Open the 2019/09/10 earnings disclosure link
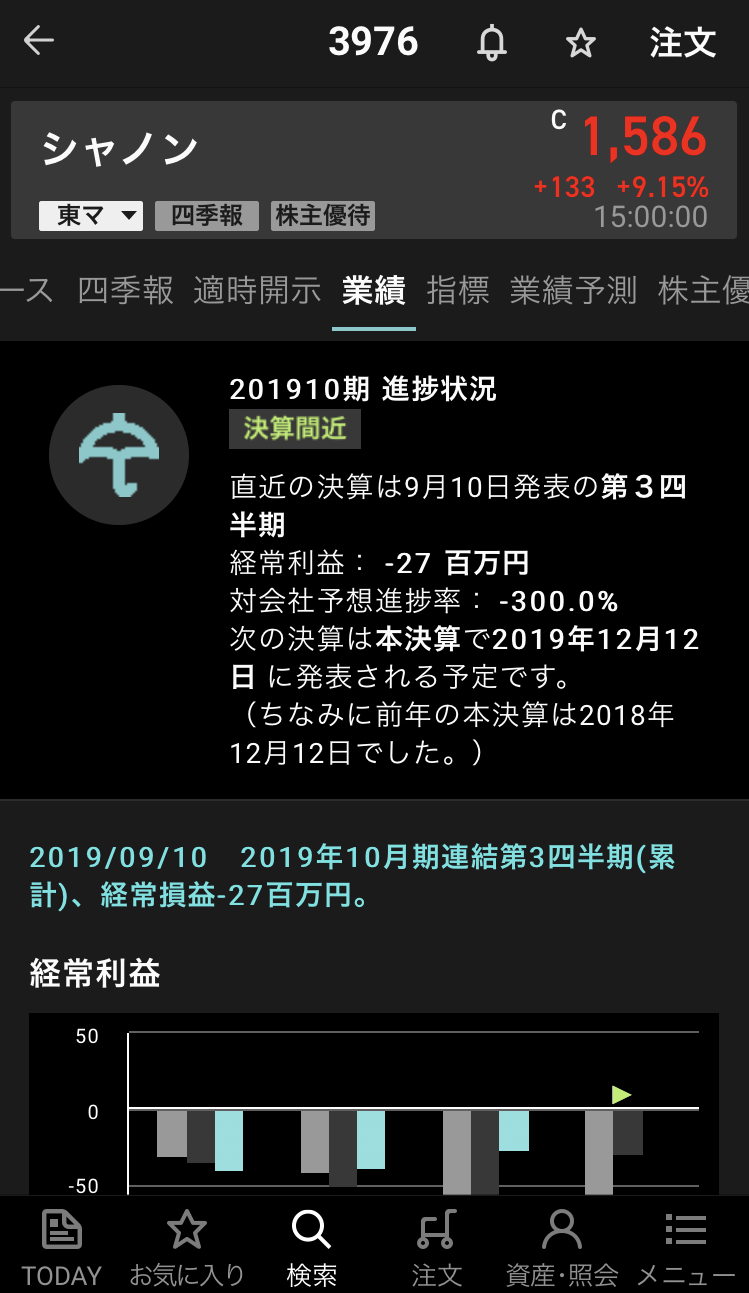The width and height of the screenshot is (749, 1293). [352, 876]
